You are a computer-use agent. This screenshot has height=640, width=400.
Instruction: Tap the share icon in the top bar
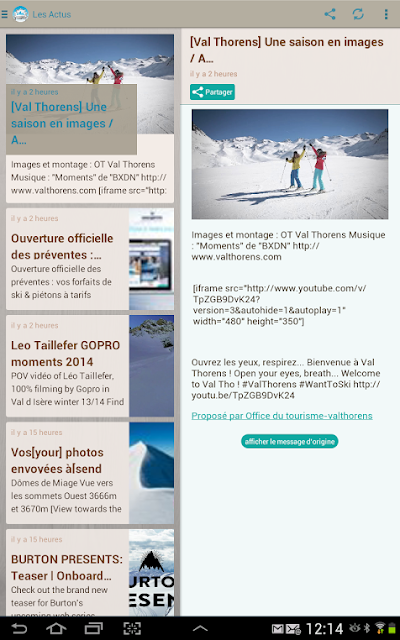click(x=330, y=14)
